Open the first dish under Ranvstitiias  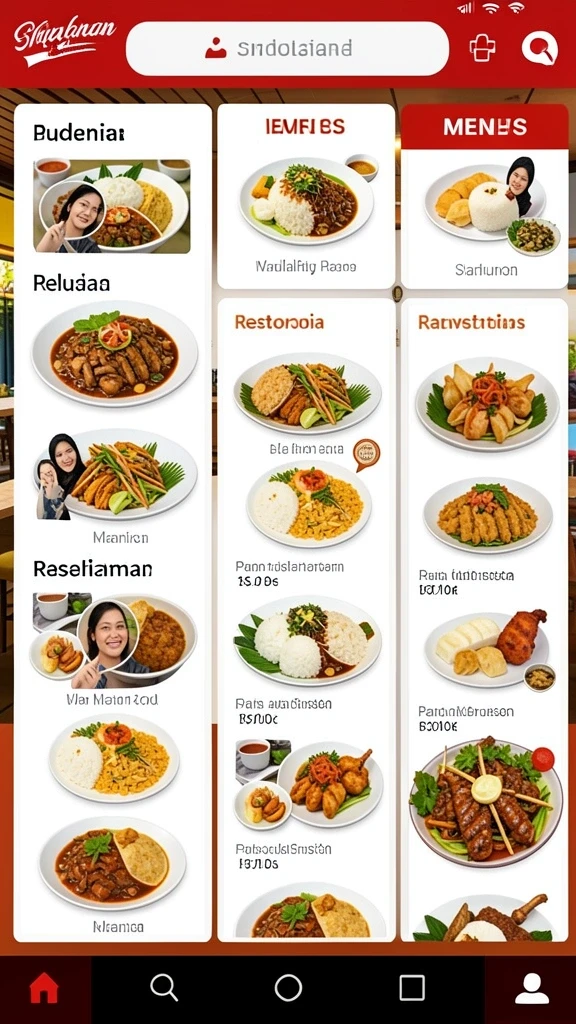(x=487, y=404)
